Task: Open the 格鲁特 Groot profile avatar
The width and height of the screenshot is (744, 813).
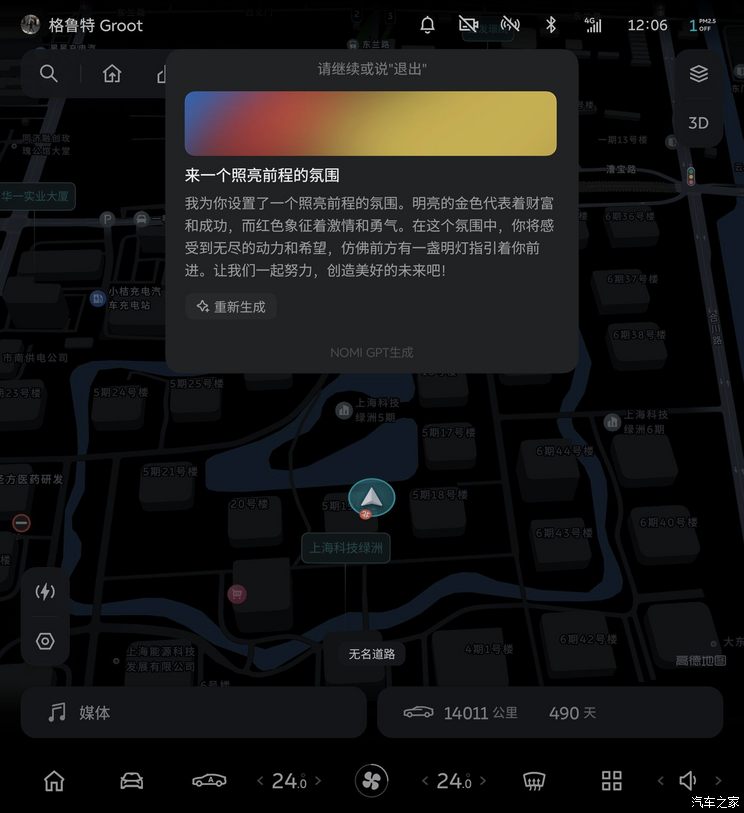Action: (28, 25)
